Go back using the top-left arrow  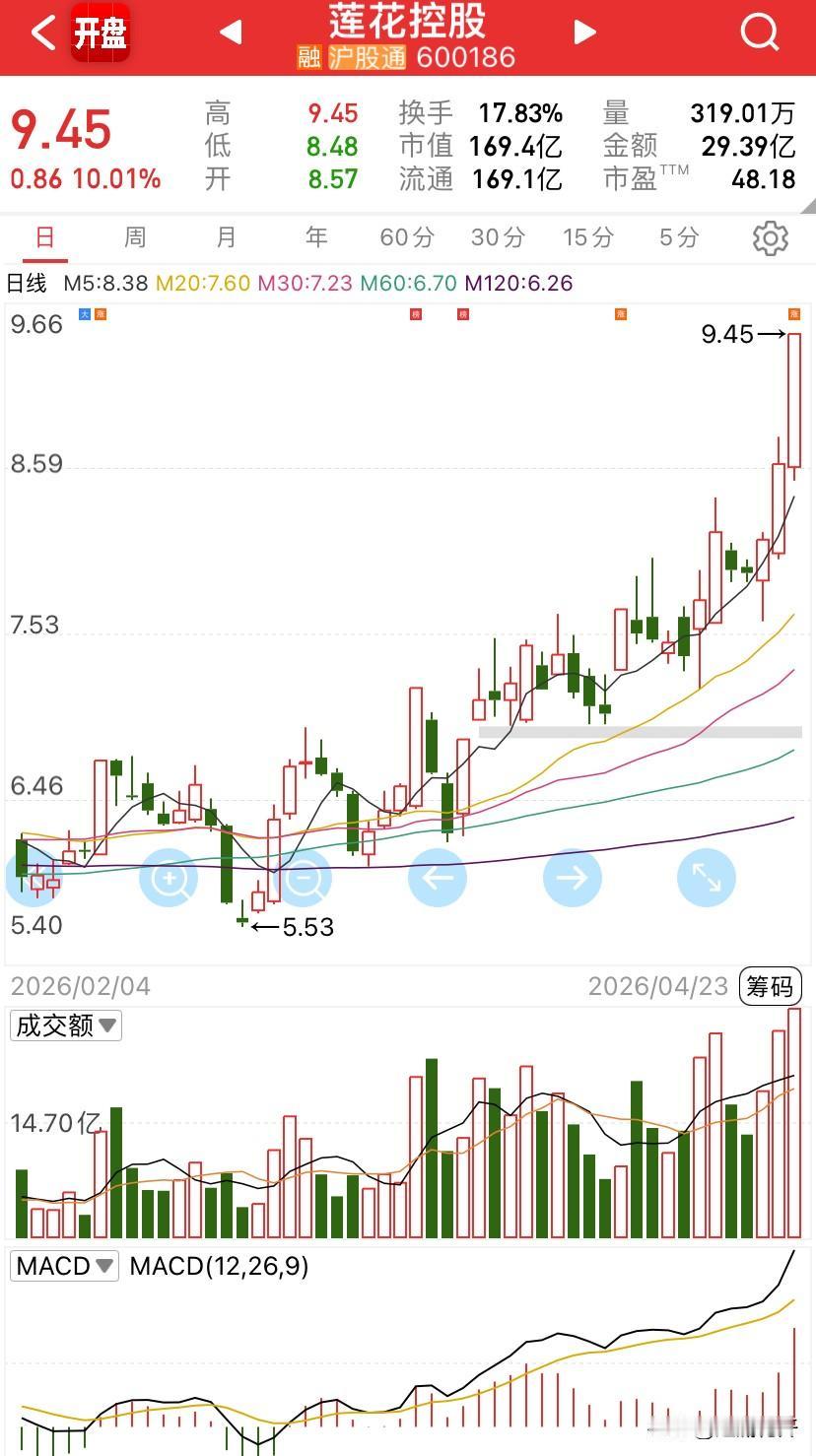coord(41,33)
